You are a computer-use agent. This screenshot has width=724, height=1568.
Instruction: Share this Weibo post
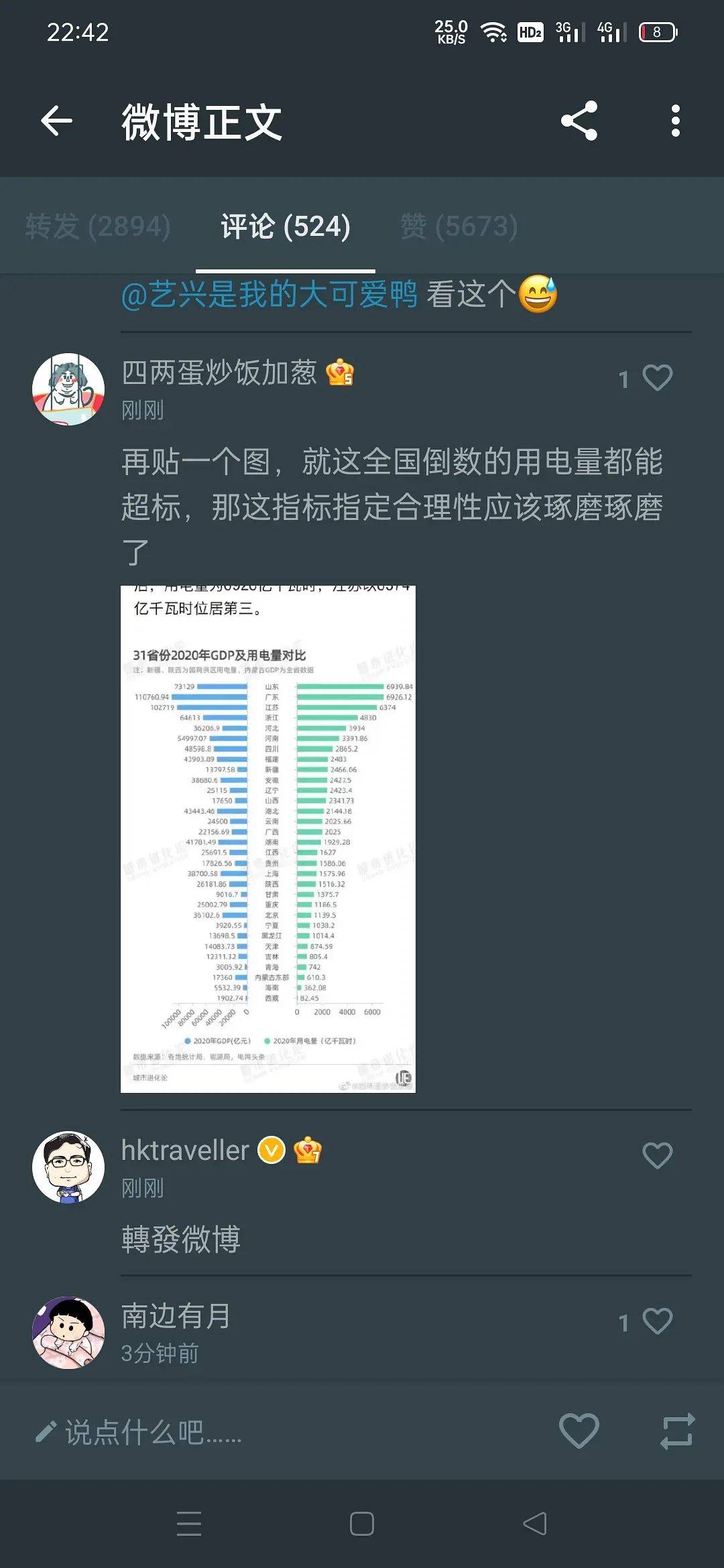click(579, 121)
